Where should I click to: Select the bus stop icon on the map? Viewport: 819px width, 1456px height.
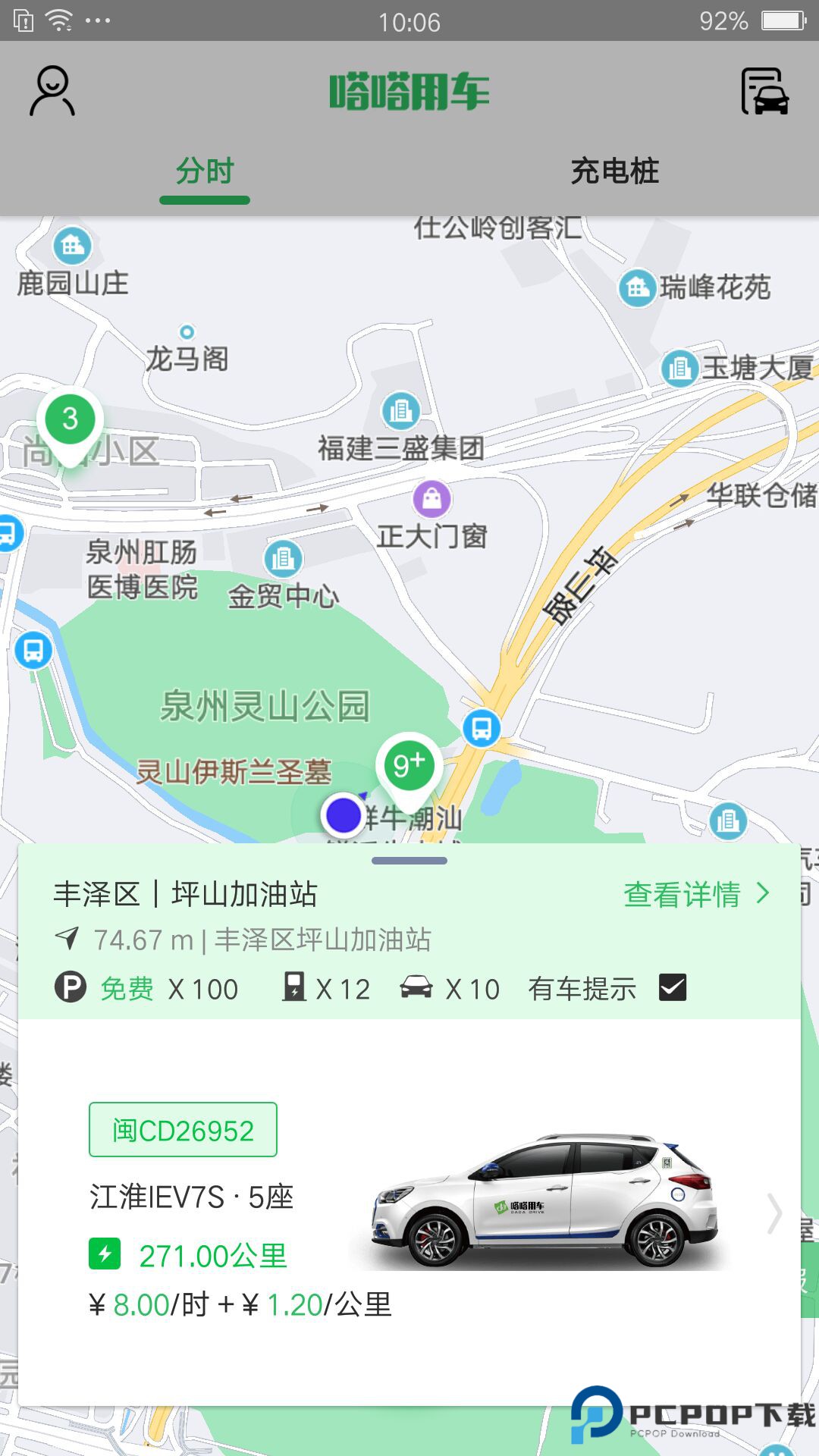tap(481, 730)
